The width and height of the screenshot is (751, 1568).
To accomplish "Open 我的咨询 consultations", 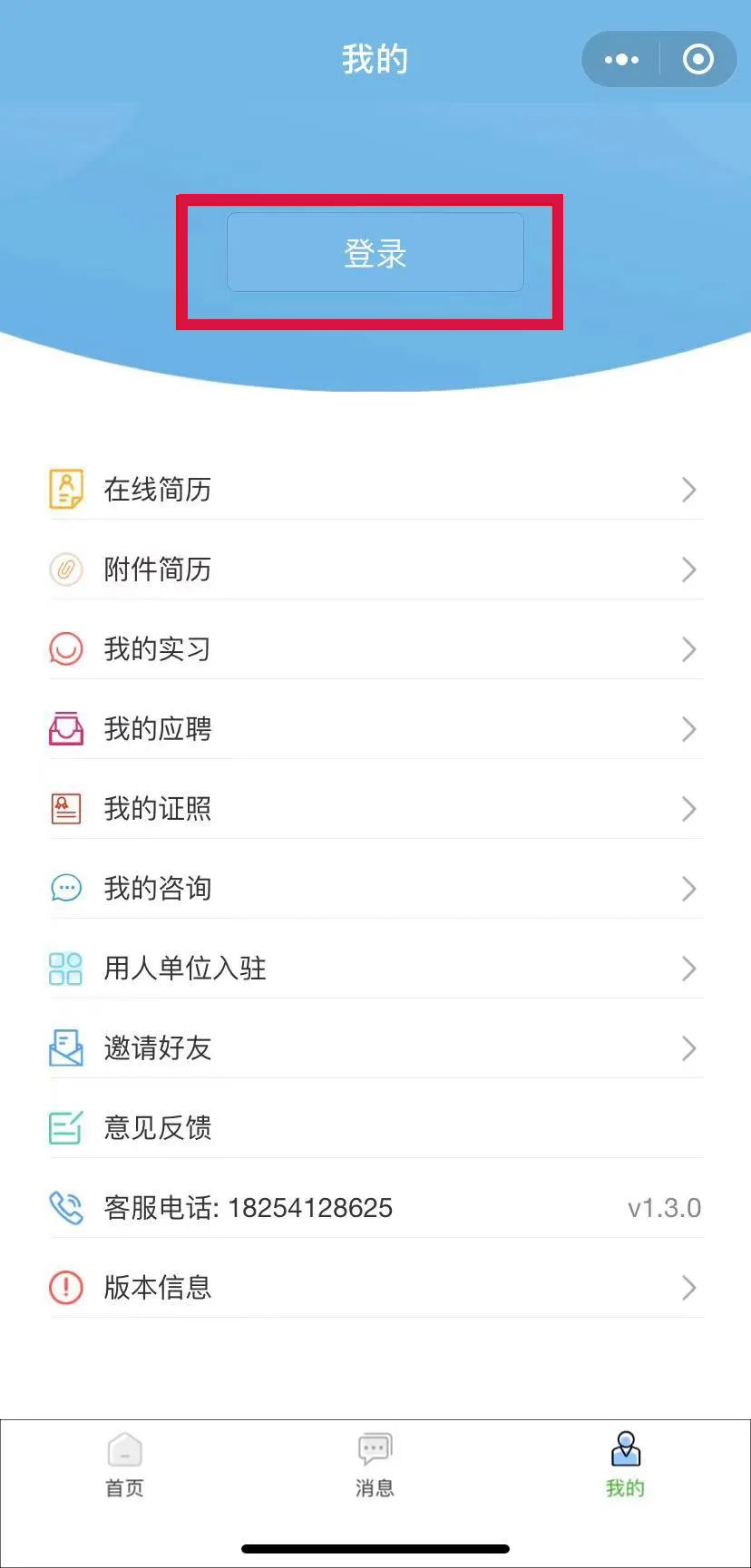I will (375, 889).
